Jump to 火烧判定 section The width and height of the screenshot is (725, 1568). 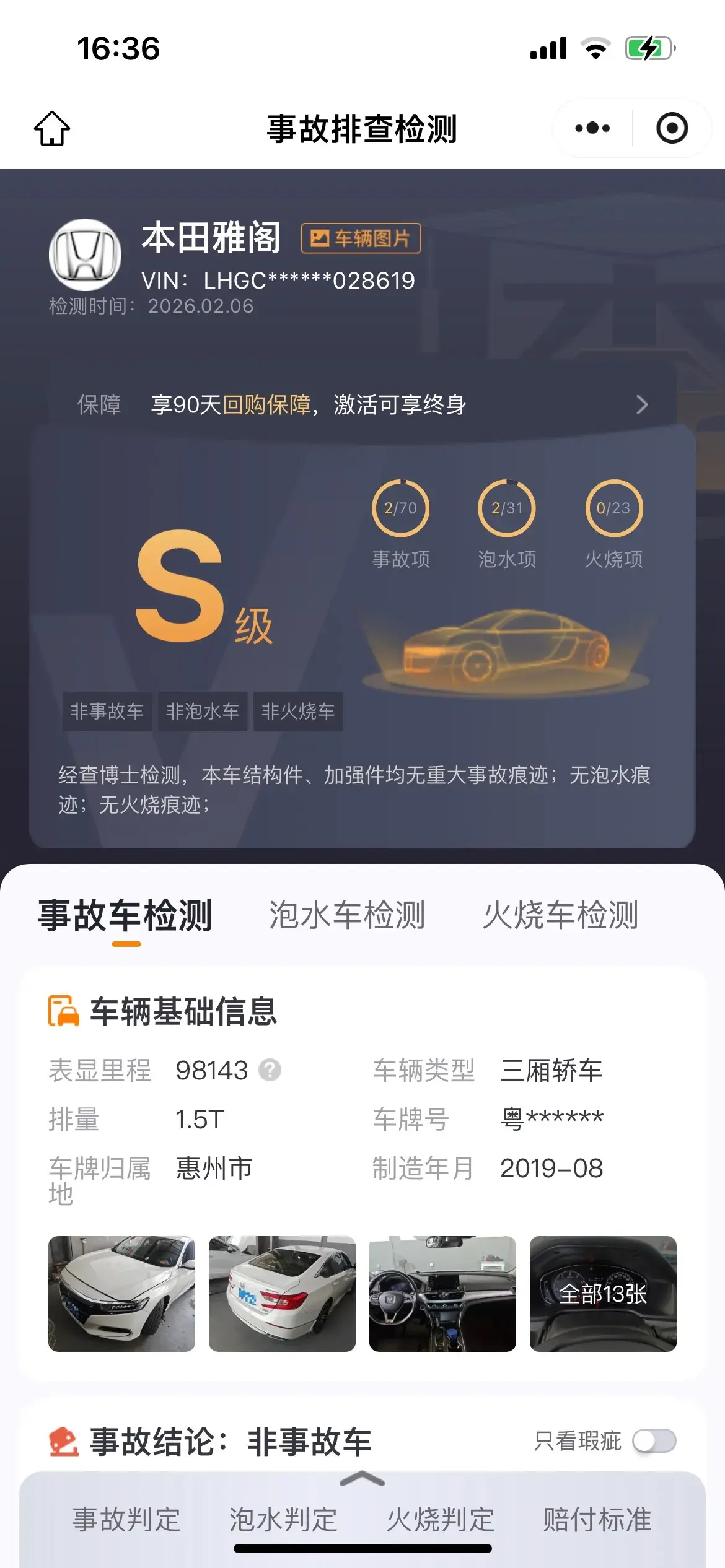coord(441,1520)
